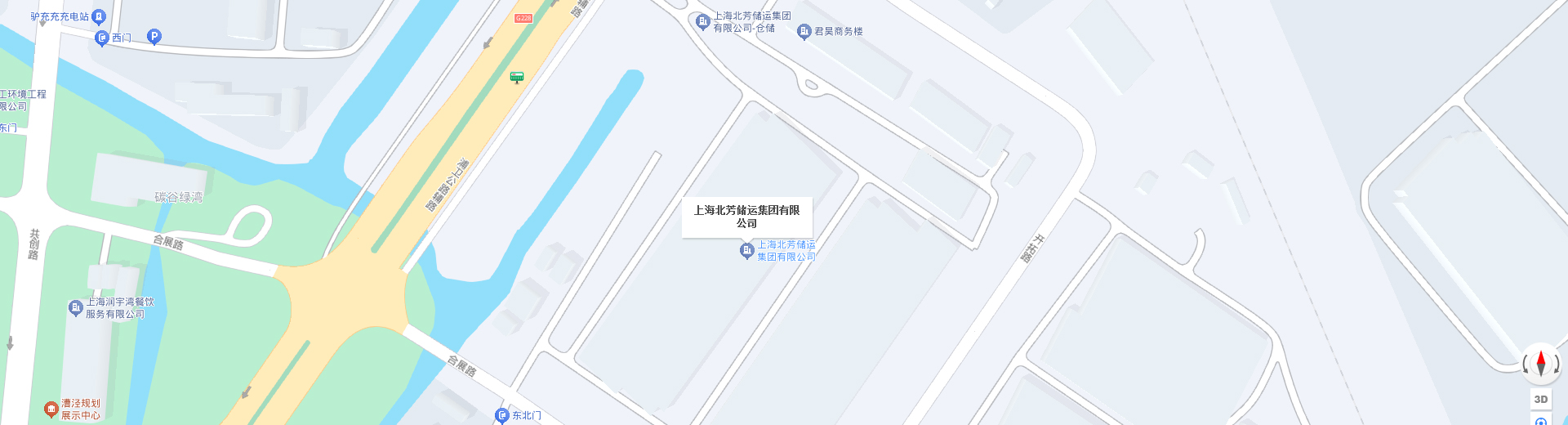Tap the 西门 gate marker

click(102, 38)
